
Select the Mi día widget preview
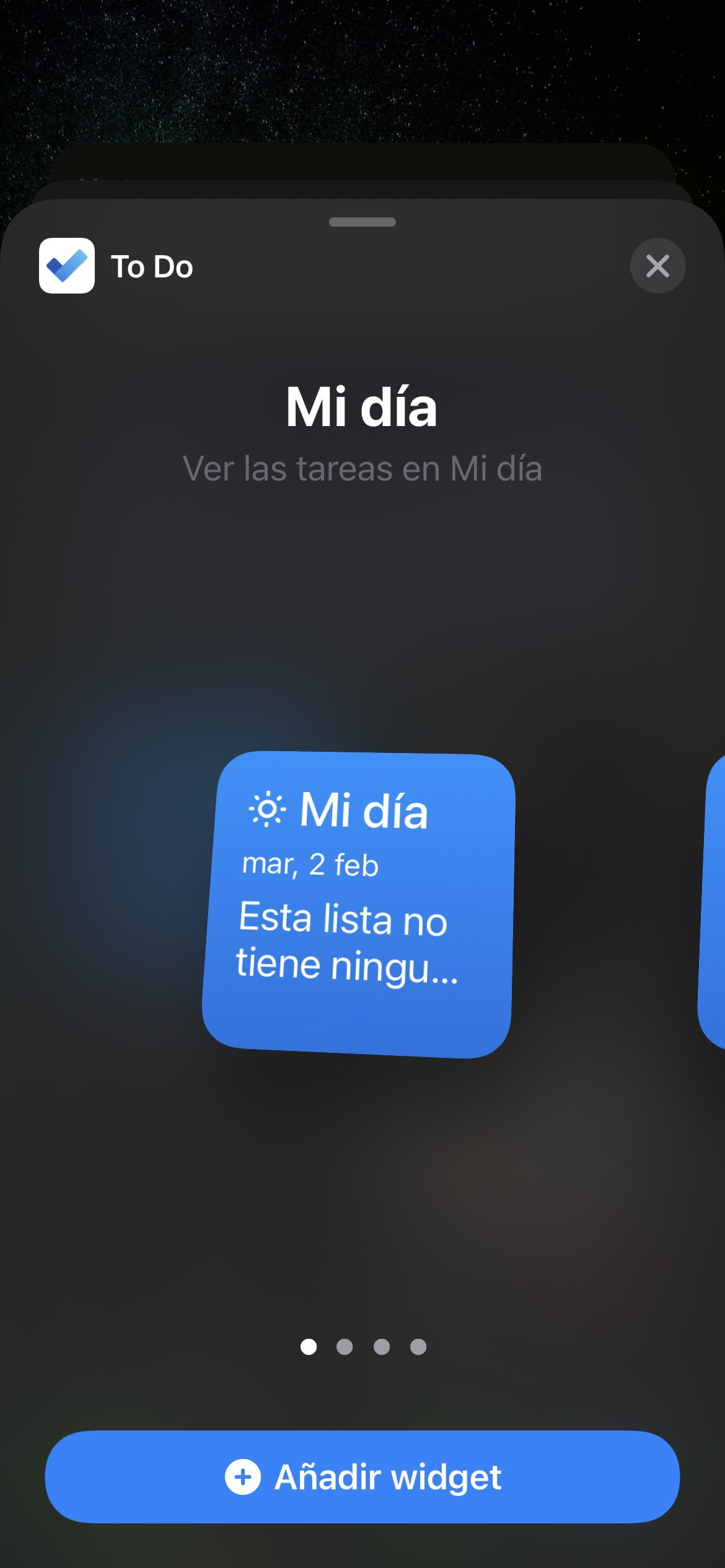(x=359, y=904)
